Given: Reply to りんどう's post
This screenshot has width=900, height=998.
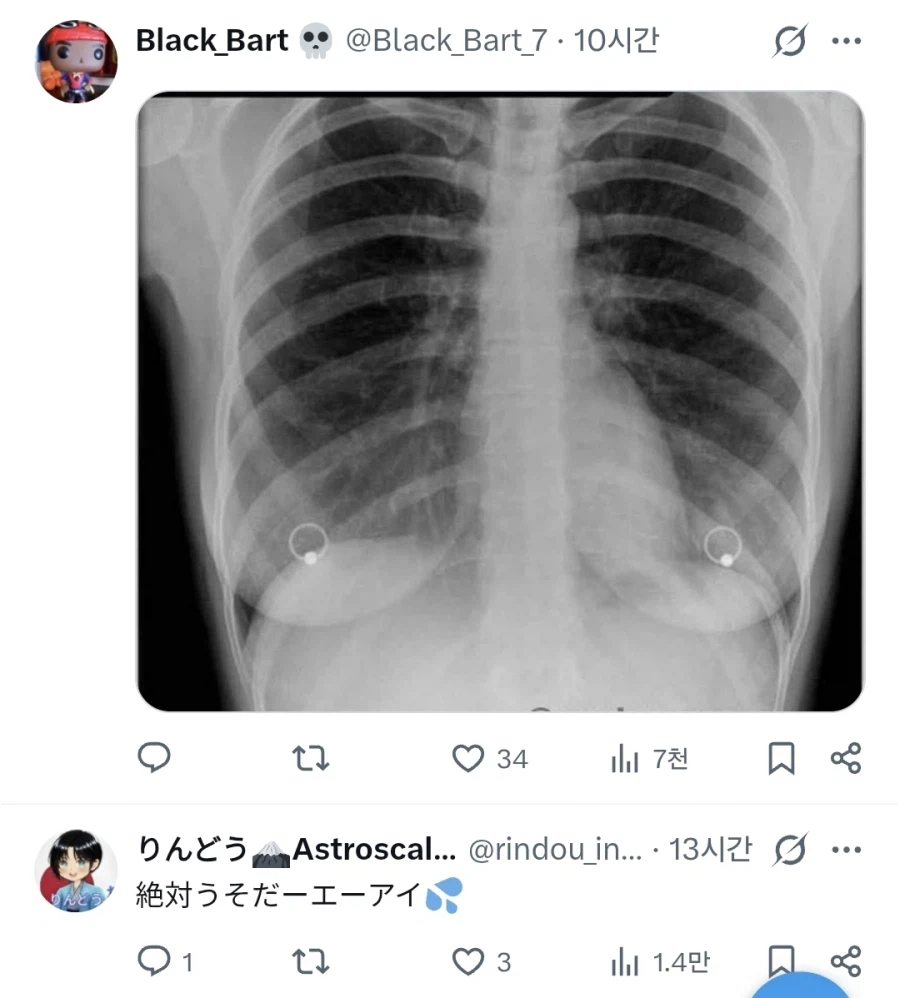Looking at the screenshot, I should click(153, 962).
